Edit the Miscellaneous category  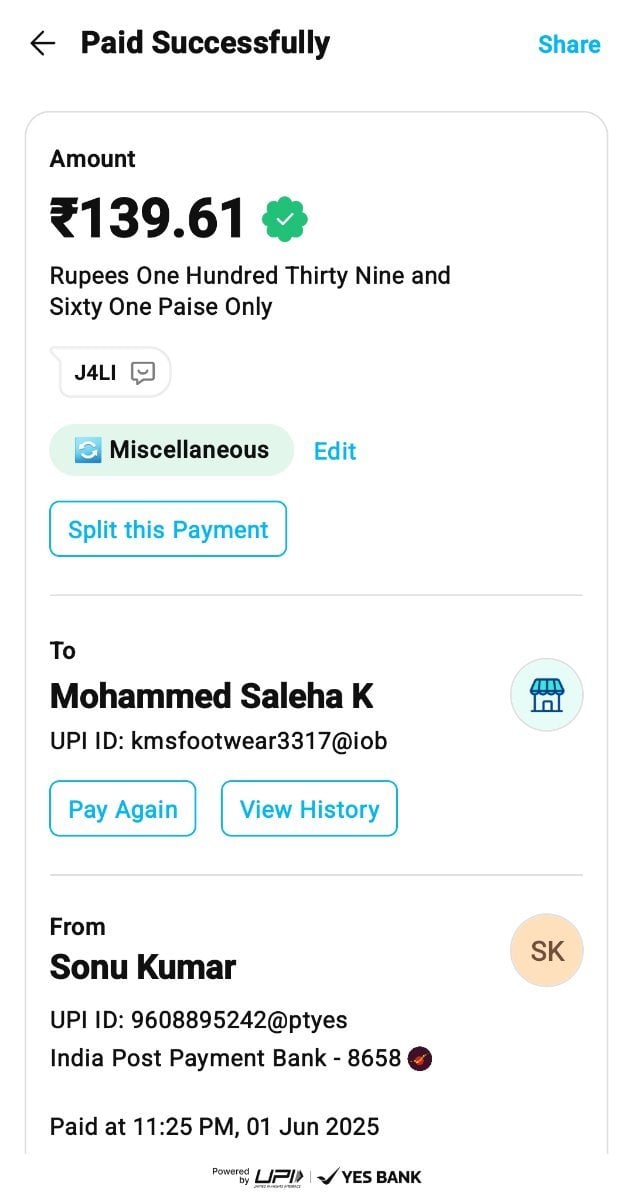(334, 451)
